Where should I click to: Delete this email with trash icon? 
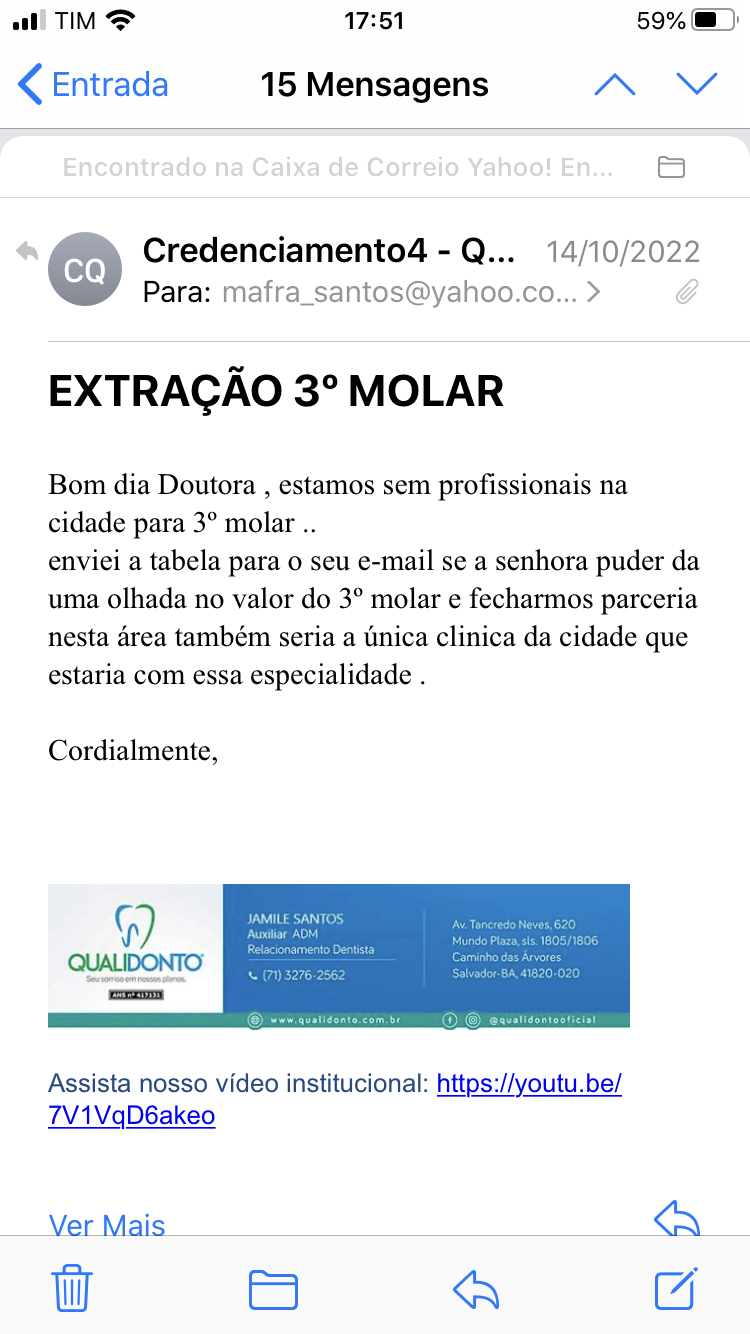click(x=72, y=1288)
